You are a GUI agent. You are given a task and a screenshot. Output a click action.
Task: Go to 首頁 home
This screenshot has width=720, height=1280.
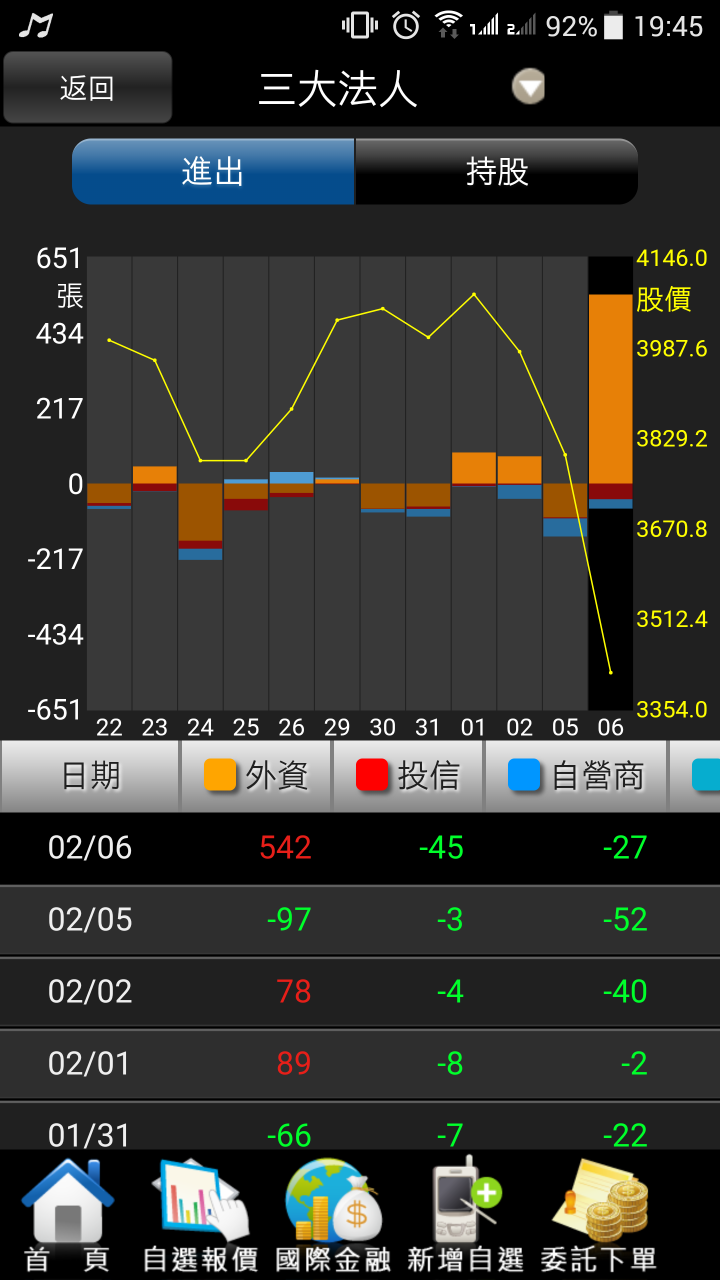pyautogui.click(x=68, y=1215)
